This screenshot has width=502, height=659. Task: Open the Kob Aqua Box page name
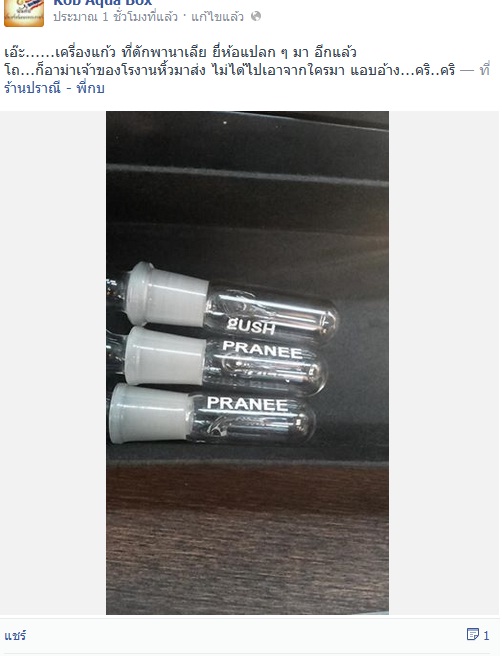coord(103,2)
